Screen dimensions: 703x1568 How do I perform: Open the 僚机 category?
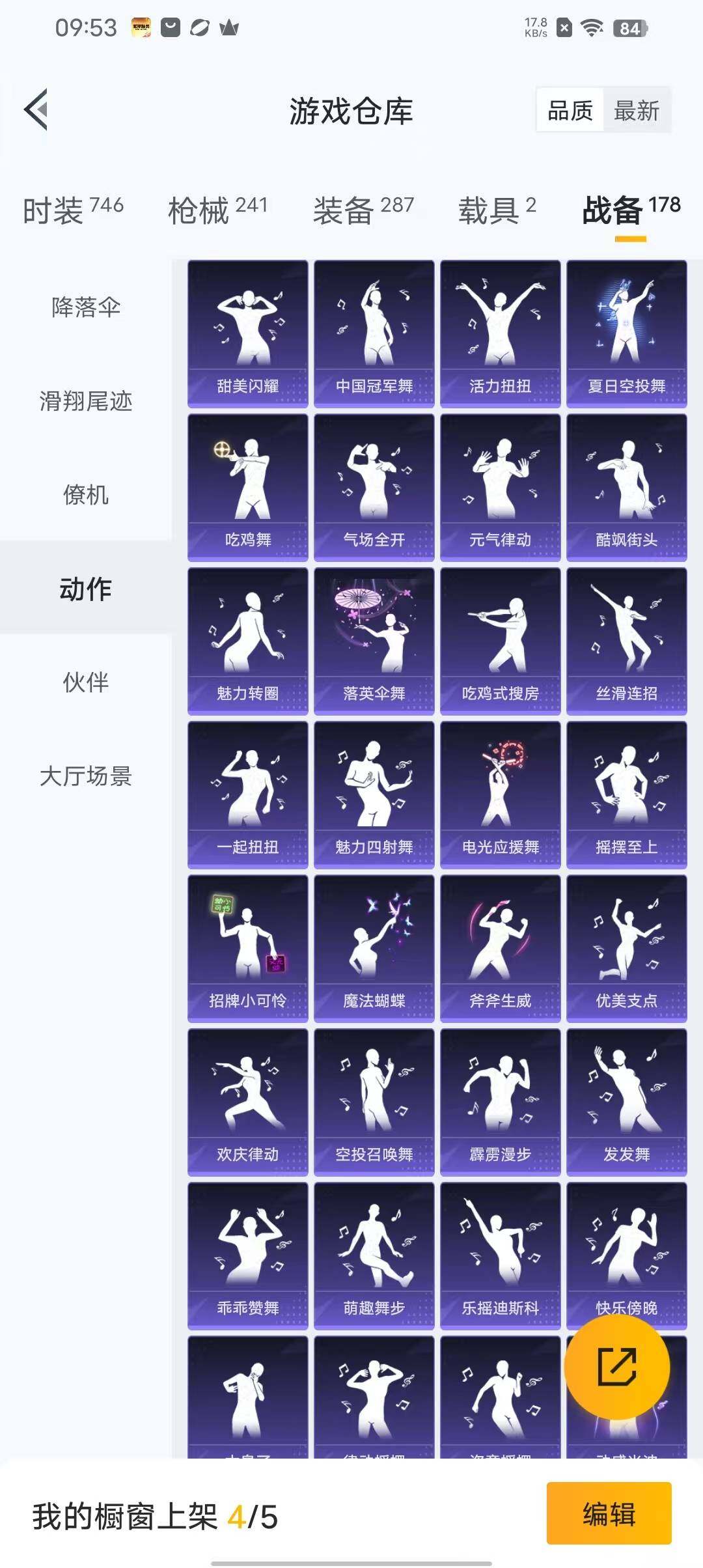tap(86, 495)
